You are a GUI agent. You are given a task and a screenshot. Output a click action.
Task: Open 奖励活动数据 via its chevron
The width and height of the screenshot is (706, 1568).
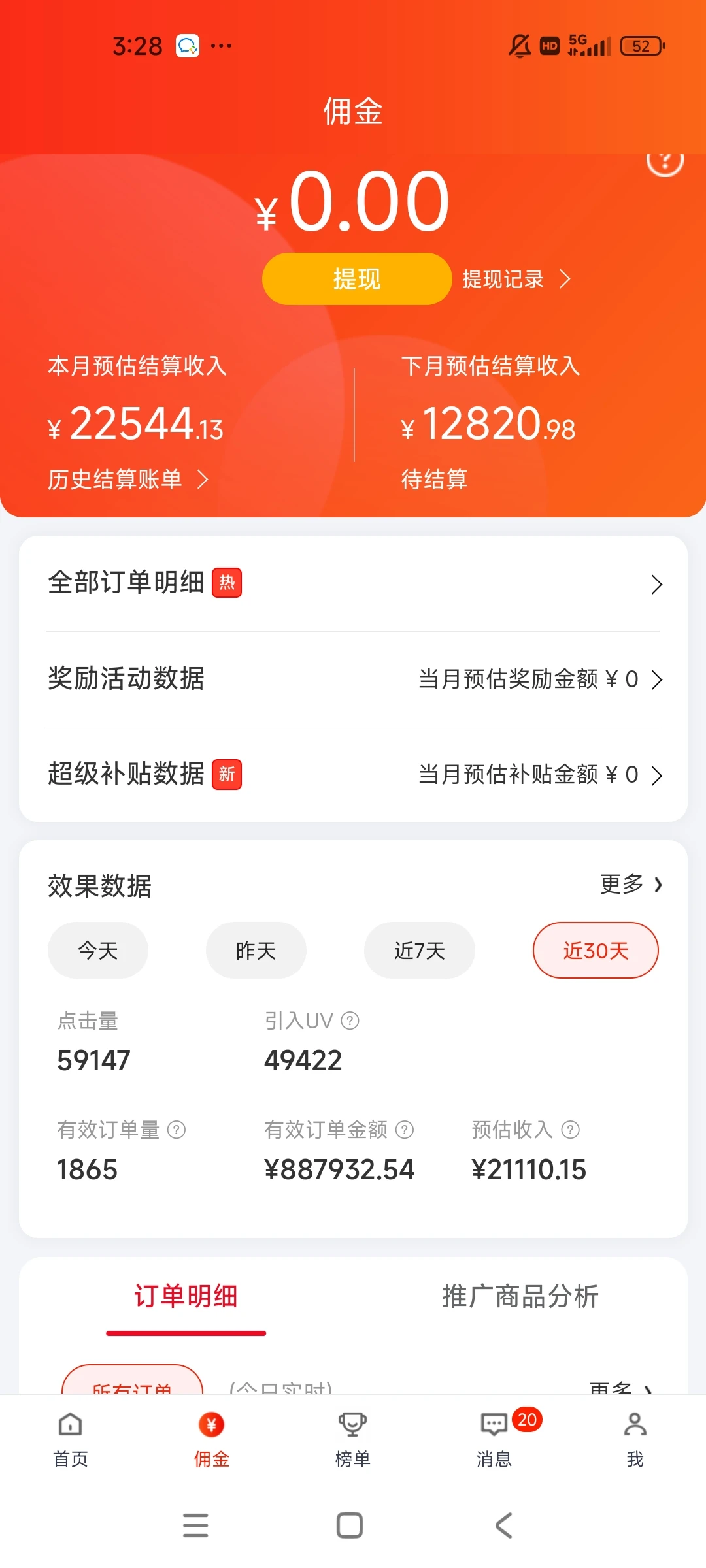pos(658,679)
